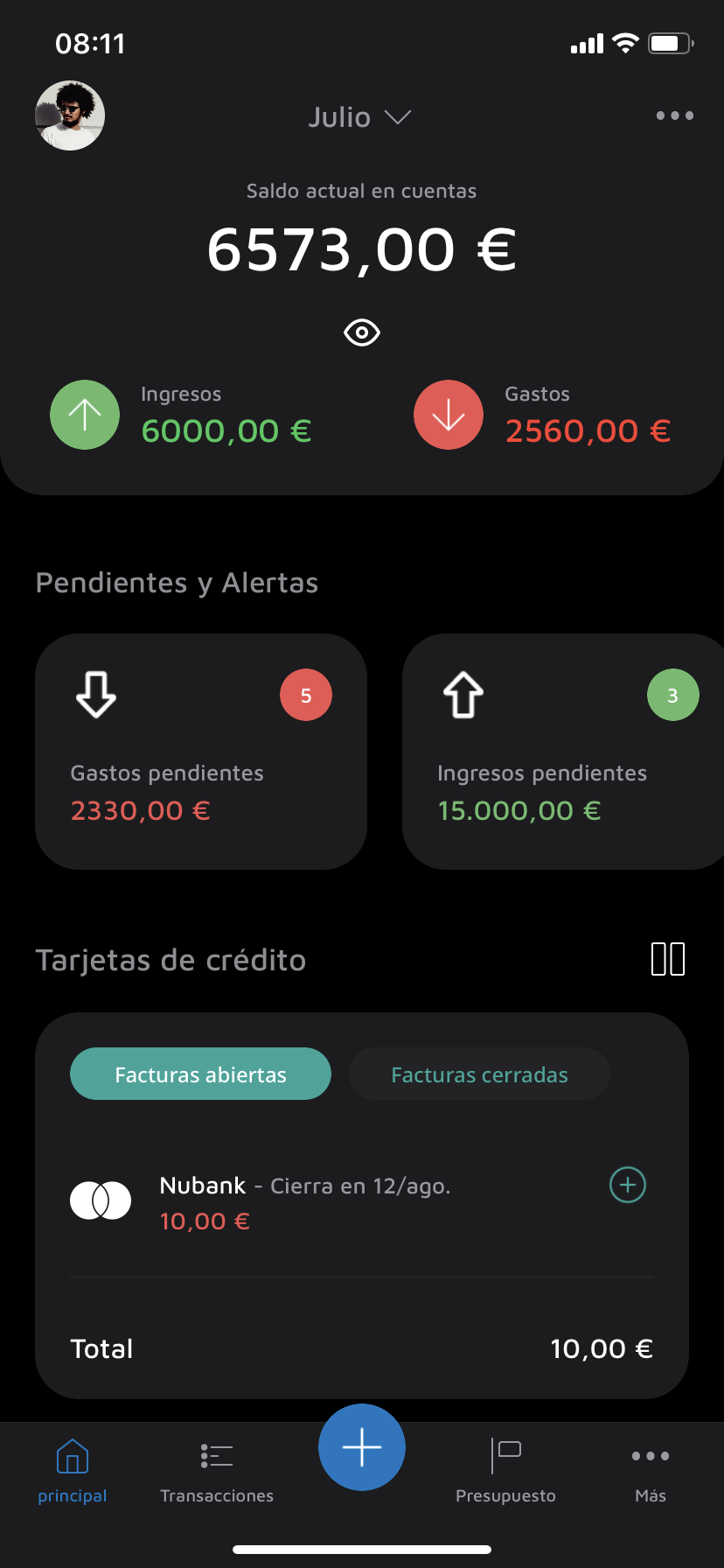Select the Facturas abiertas tab
724x1568 pixels.
200,1074
